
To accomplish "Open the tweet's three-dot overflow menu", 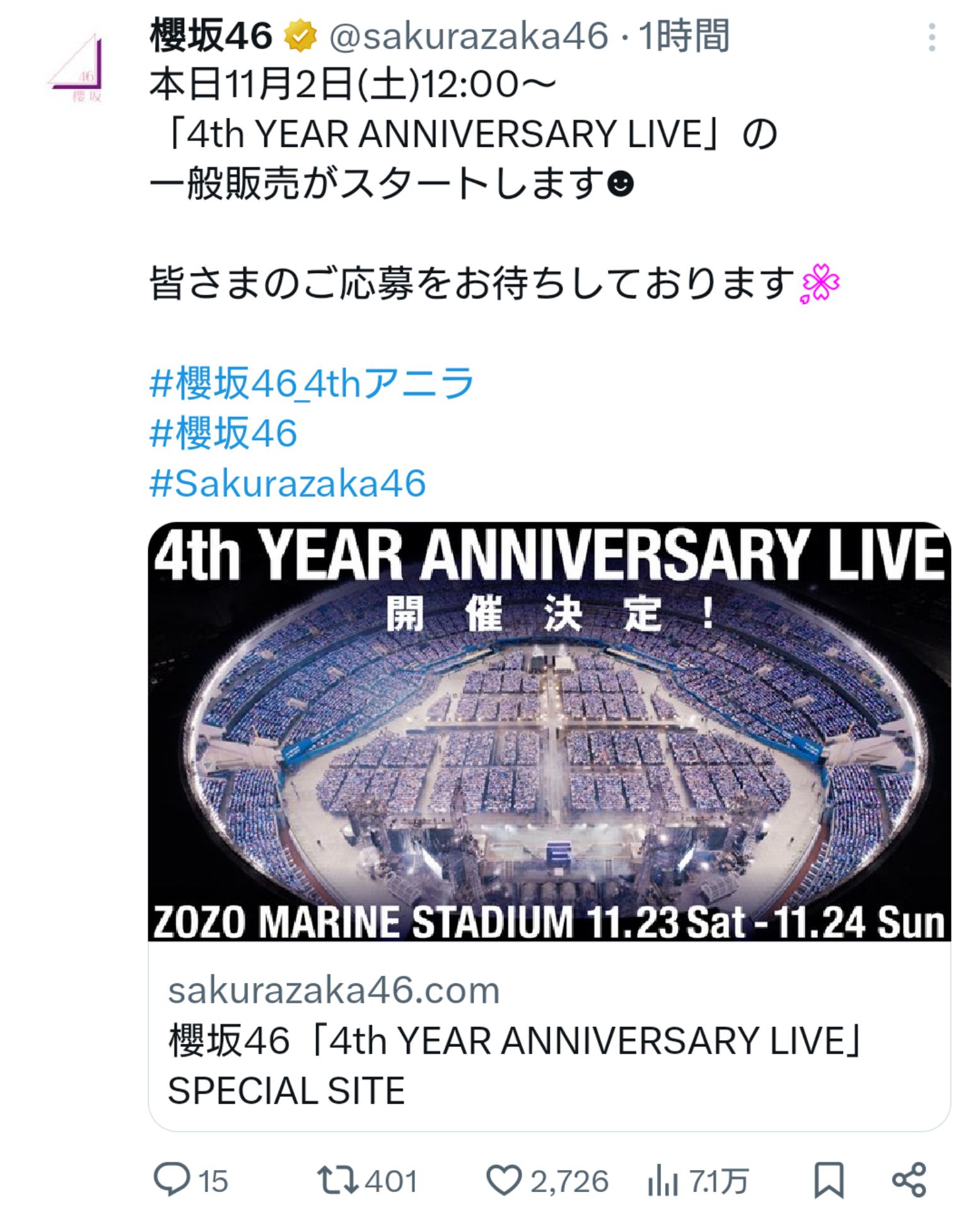I will [x=931, y=37].
